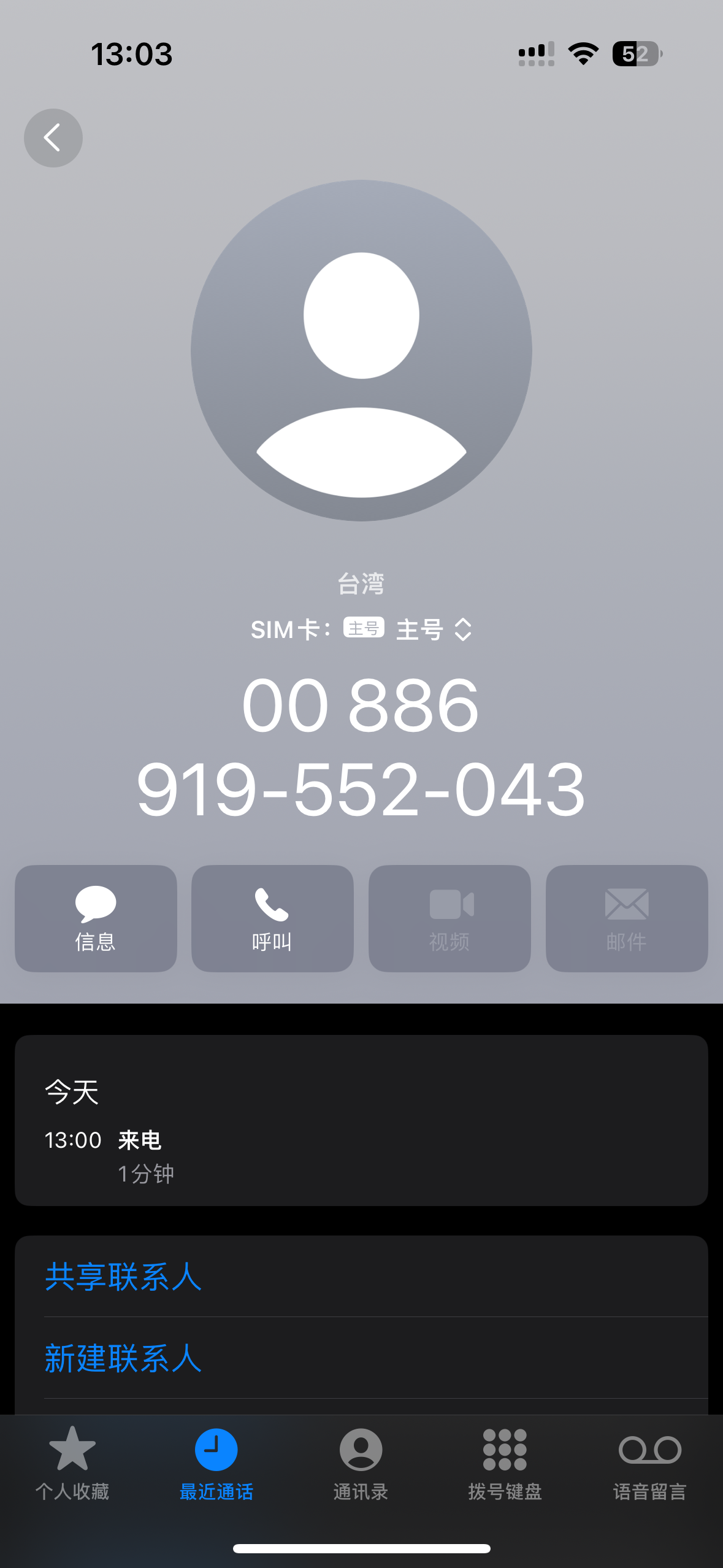Switch to the 通讯录 tab
This screenshot has height=1568, width=723.
pyautogui.click(x=361, y=1464)
